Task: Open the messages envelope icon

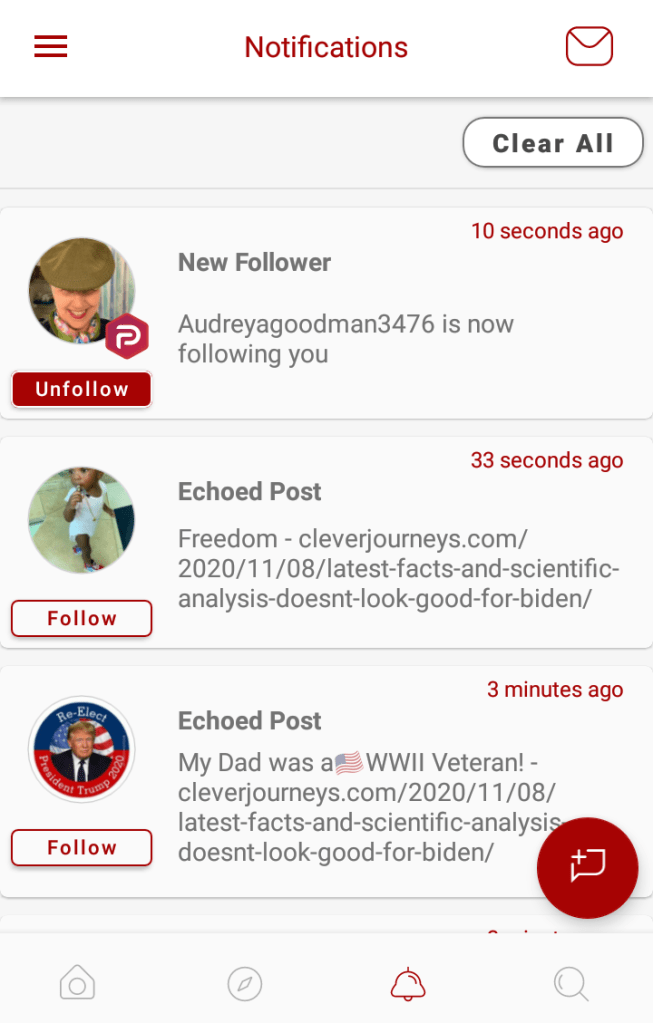Action: [589, 47]
